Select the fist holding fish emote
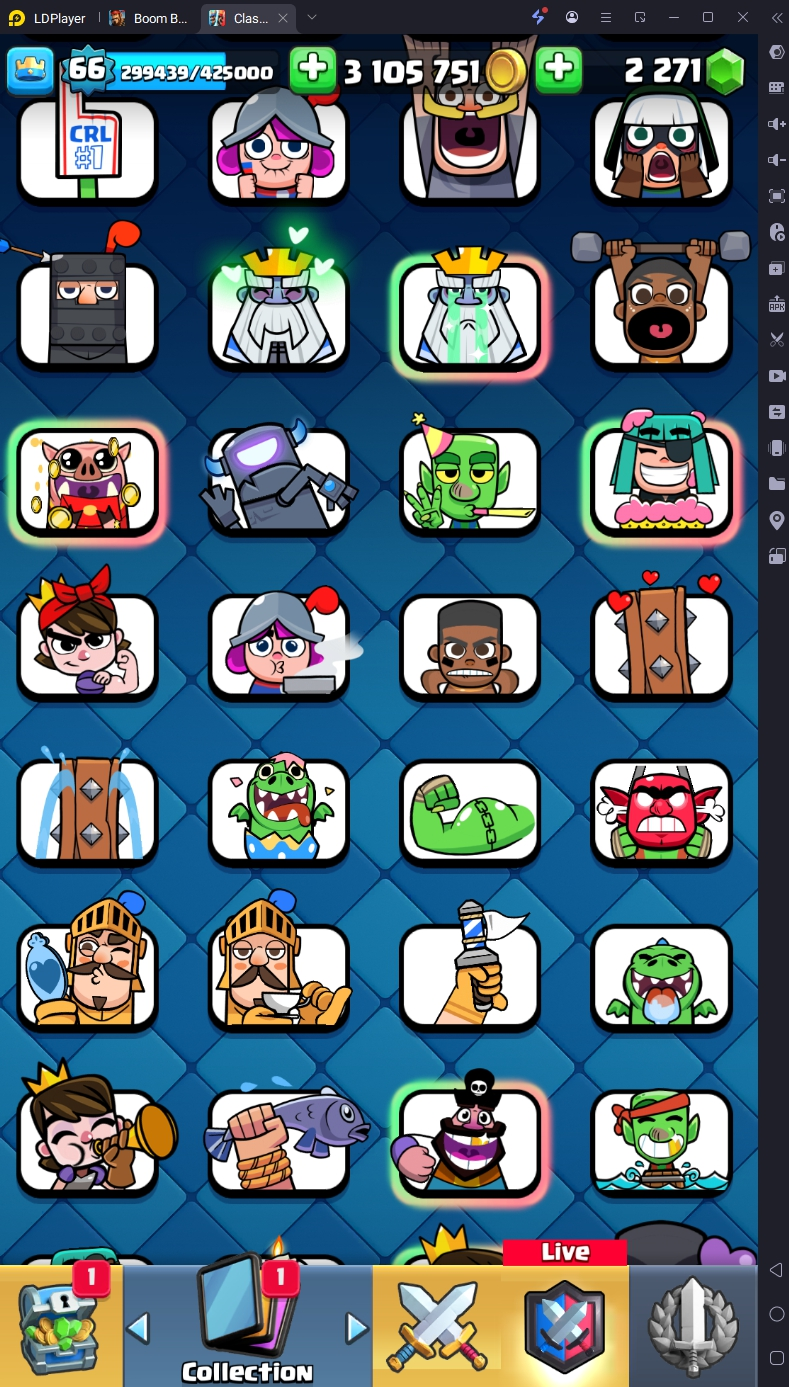 pyautogui.click(x=280, y=1142)
